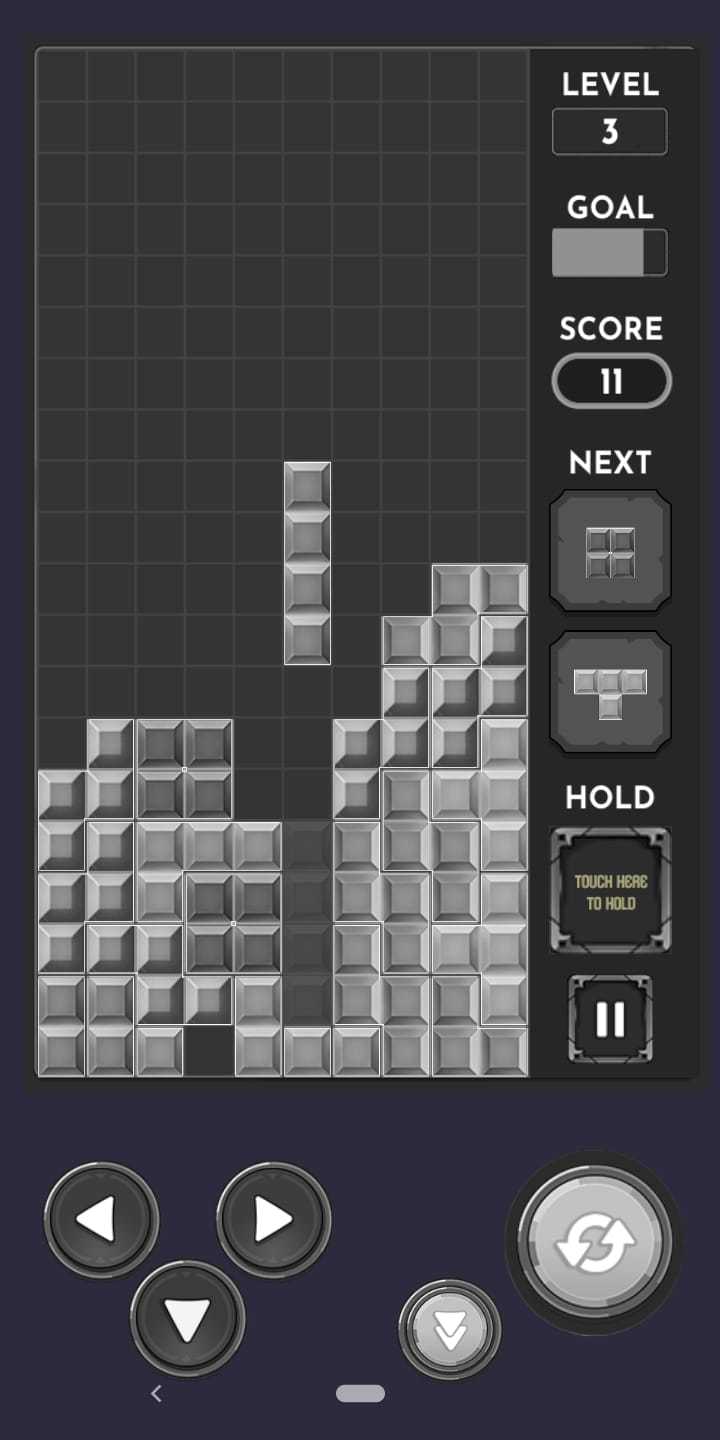Viewport: 720px width, 1440px height.
Task: Click the LEVEL indicator showing 3
Action: 609,131
